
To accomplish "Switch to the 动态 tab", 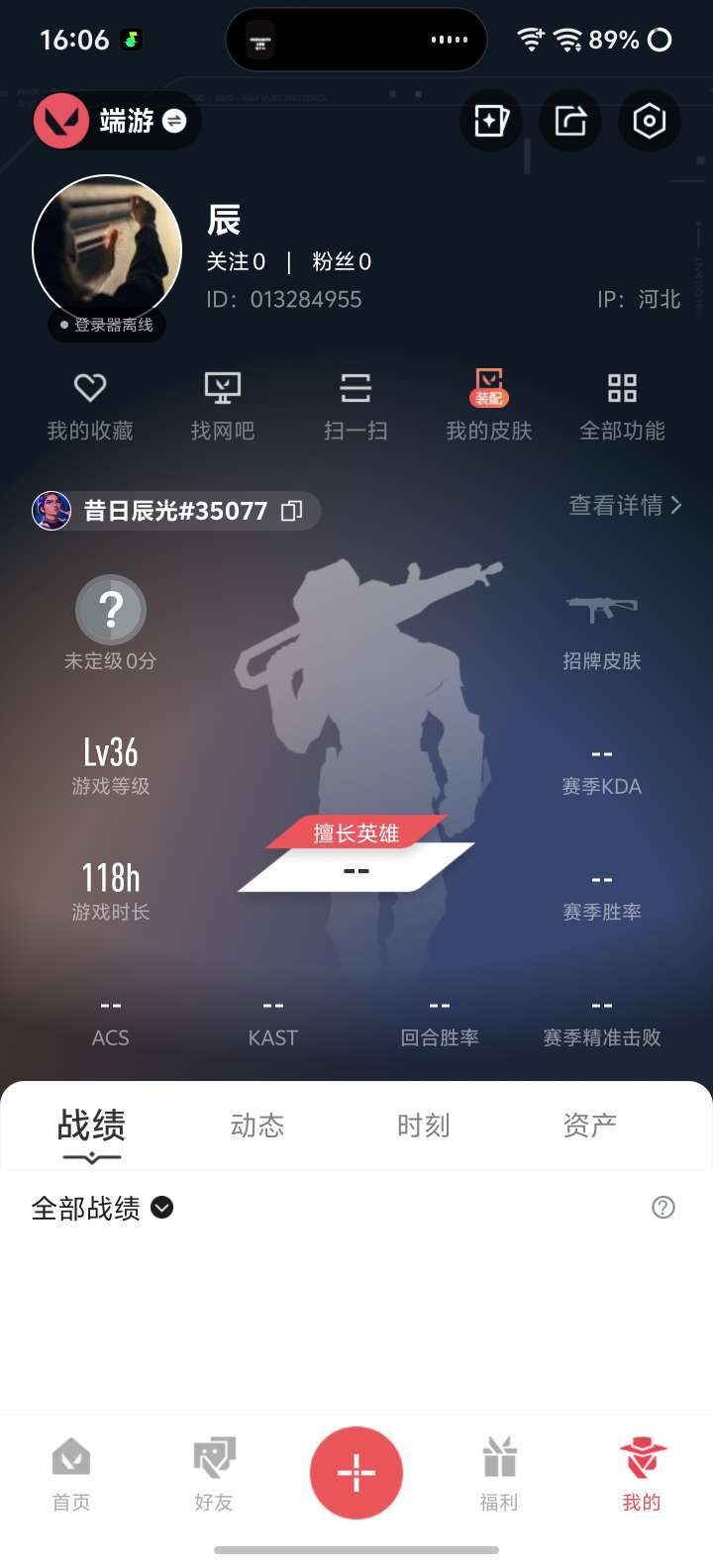I will point(257,1126).
